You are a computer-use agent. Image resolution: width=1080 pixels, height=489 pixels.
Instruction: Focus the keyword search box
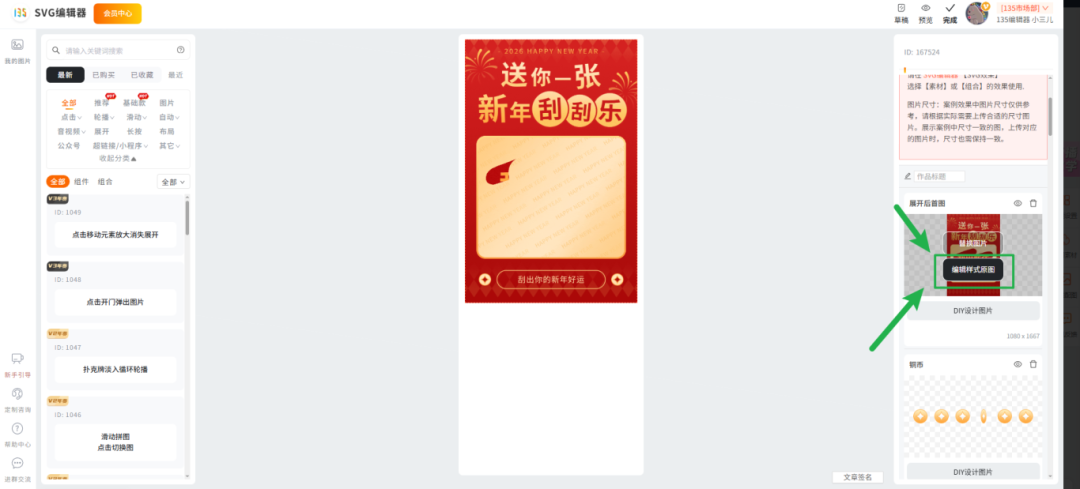[x=115, y=50]
